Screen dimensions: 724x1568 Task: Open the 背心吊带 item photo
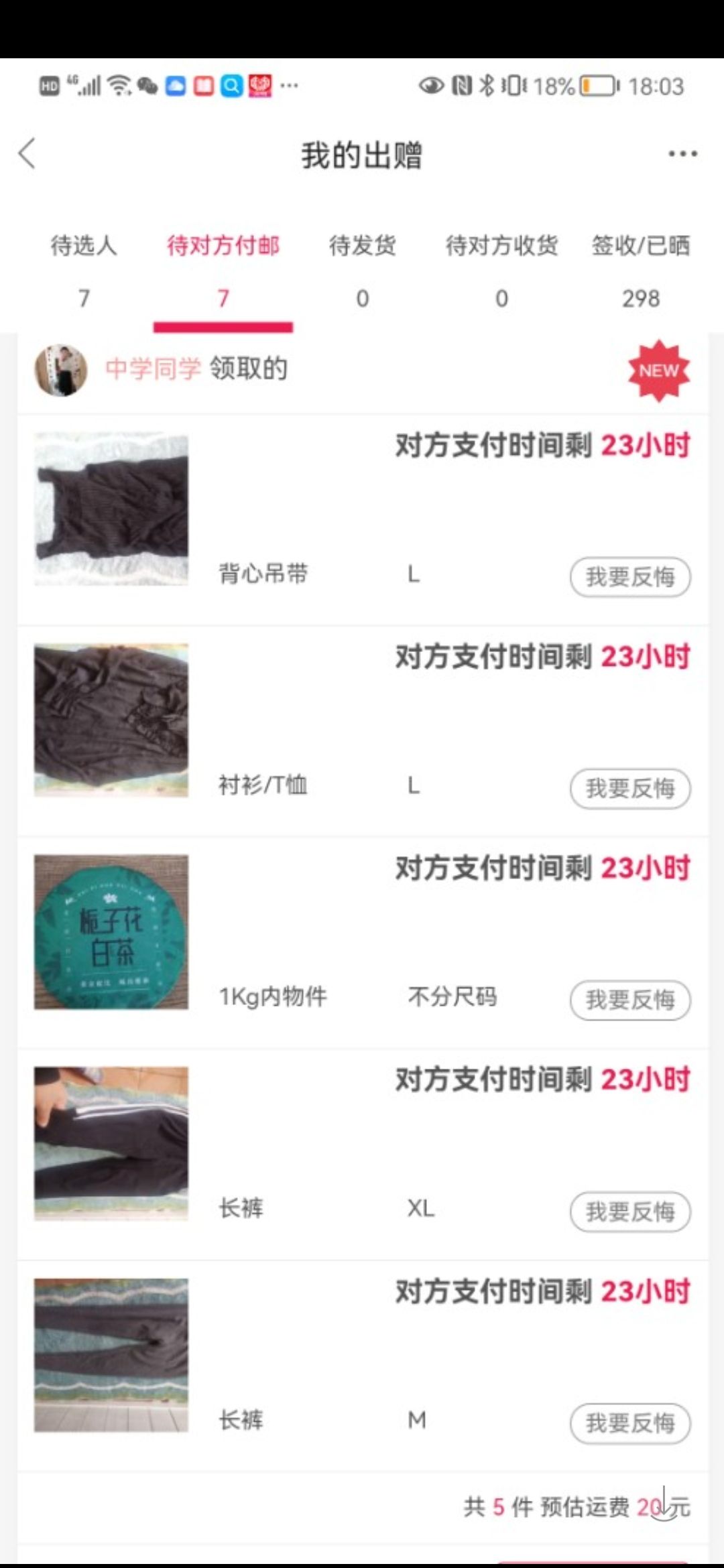tap(111, 509)
